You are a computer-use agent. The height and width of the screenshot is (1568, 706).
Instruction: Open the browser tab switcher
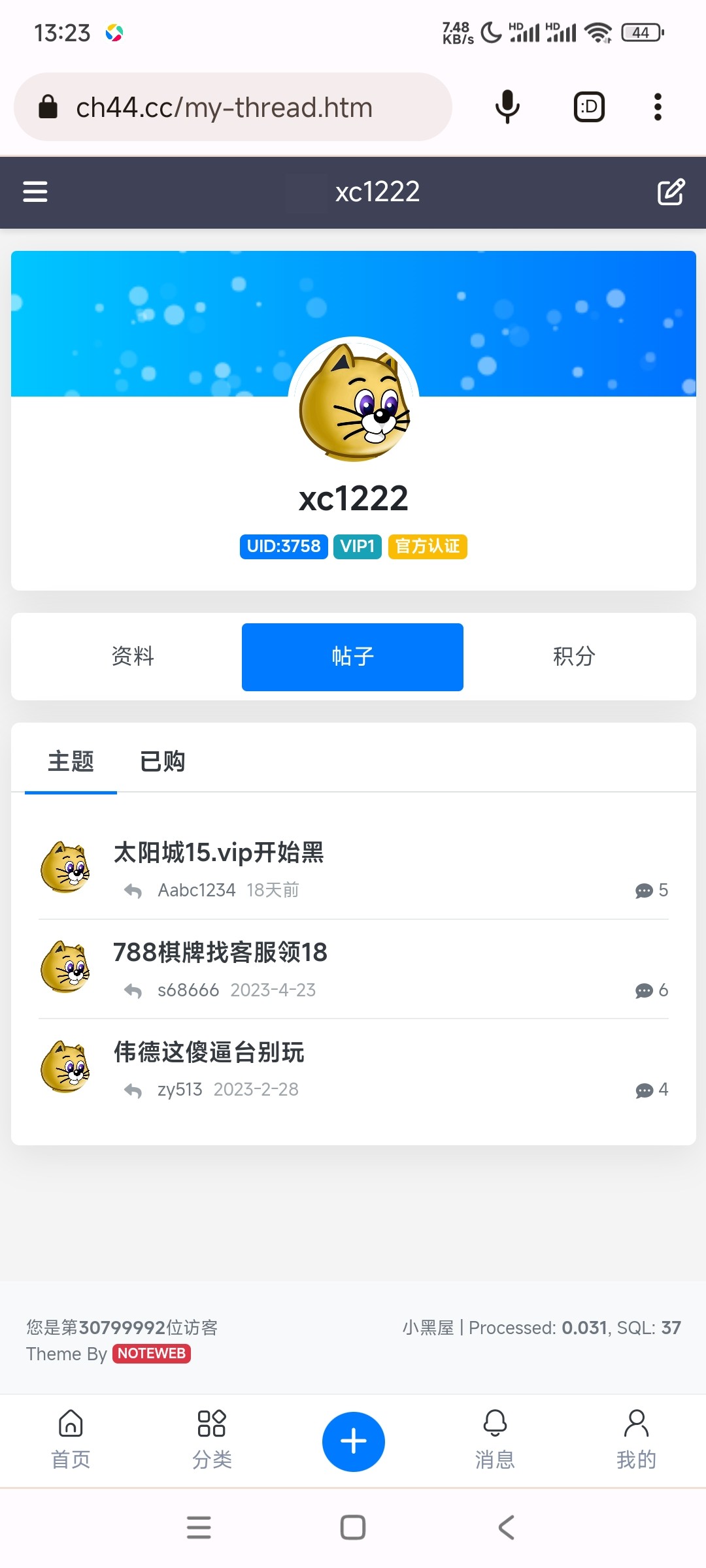[589, 107]
